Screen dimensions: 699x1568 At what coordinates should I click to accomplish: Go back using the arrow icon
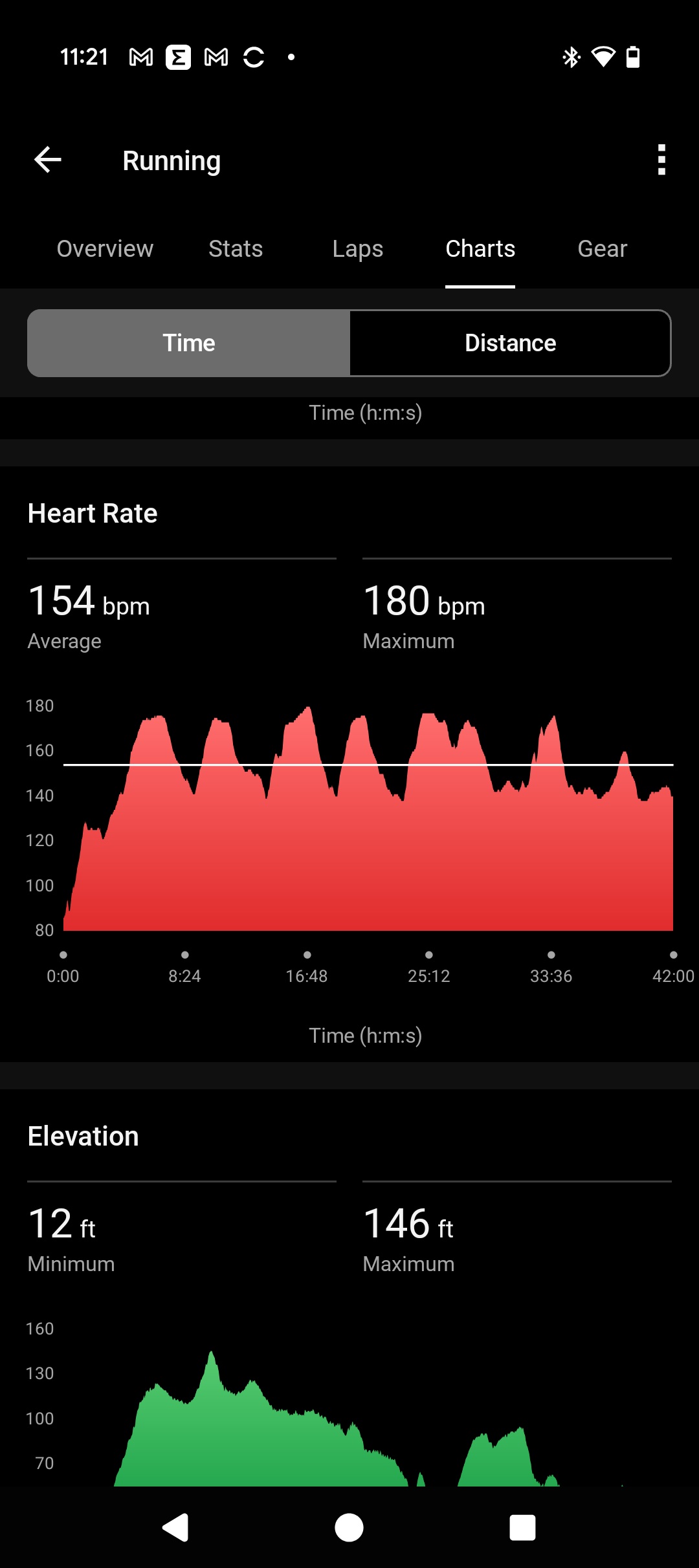point(48,160)
